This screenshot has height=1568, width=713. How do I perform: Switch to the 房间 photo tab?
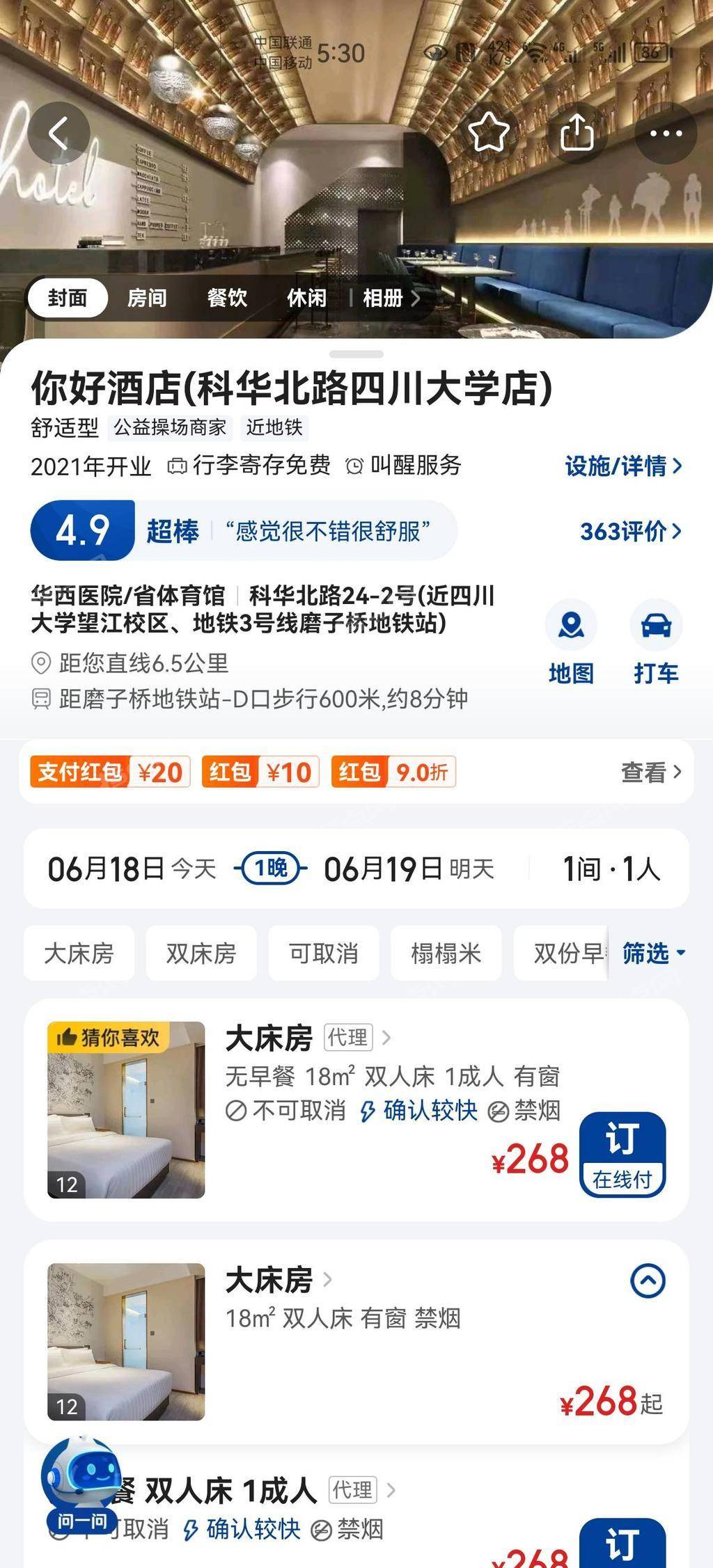pos(147,299)
